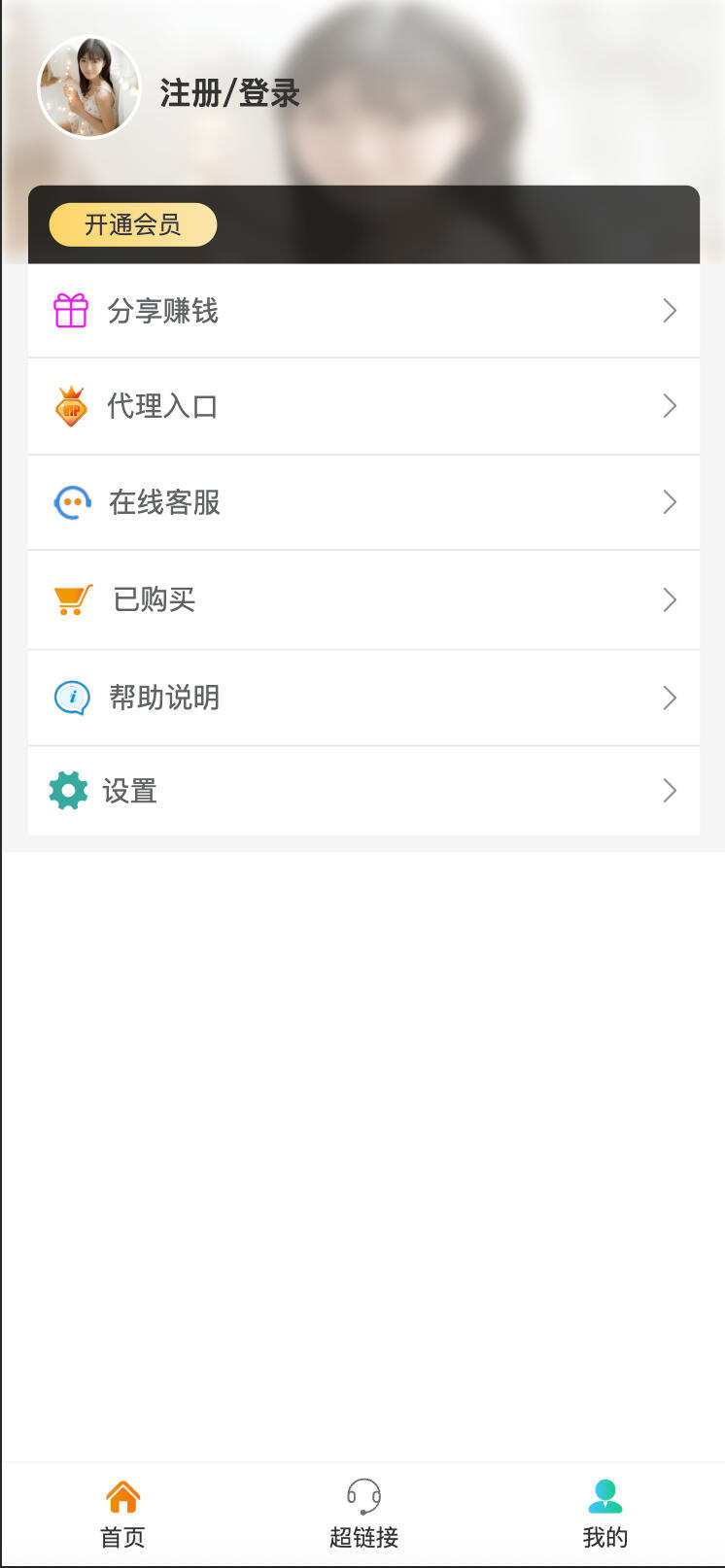
Task: Expand the 设置 row via its arrow
Action: pos(669,790)
